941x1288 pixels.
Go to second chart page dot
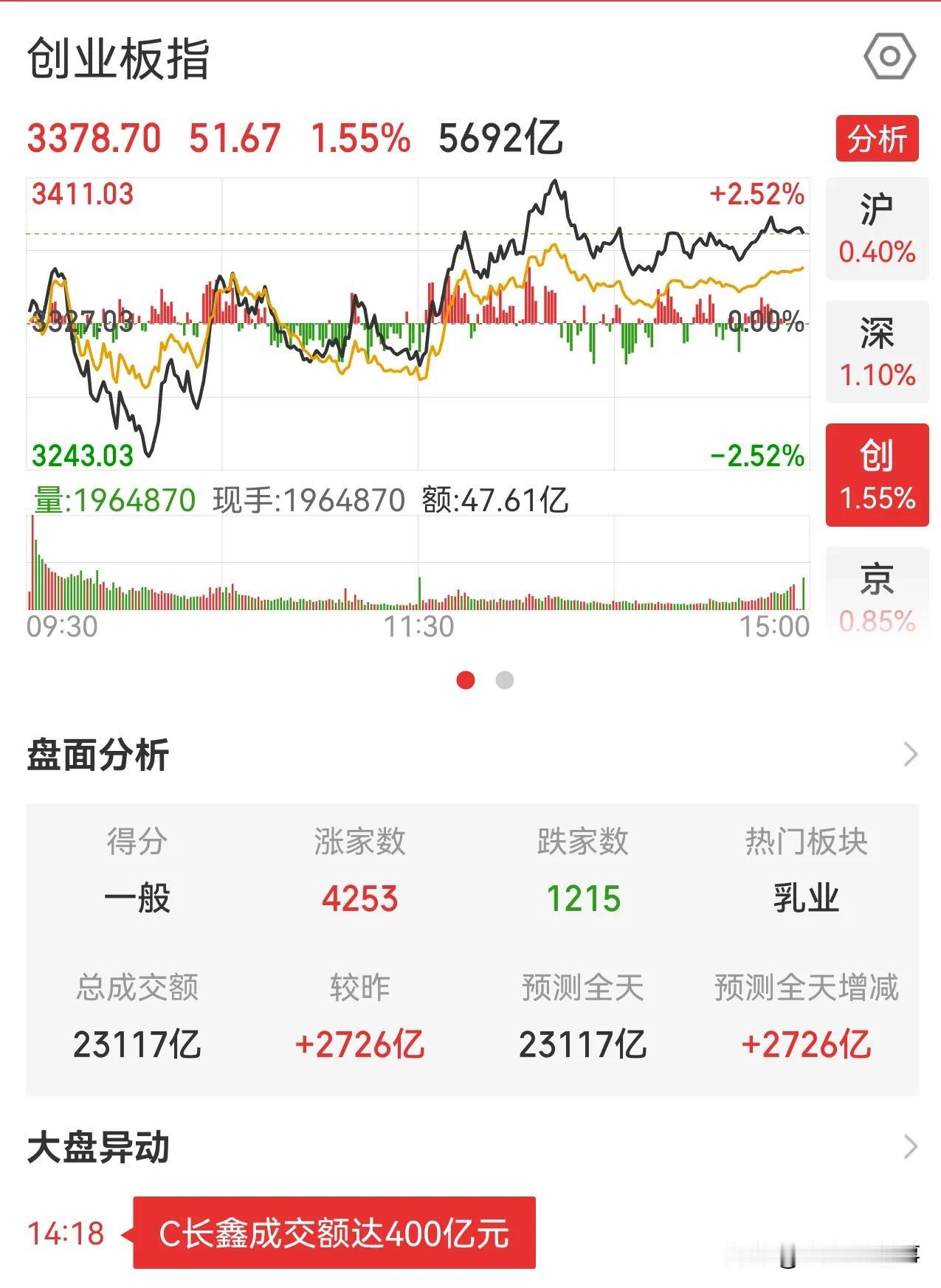(x=505, y=680)
